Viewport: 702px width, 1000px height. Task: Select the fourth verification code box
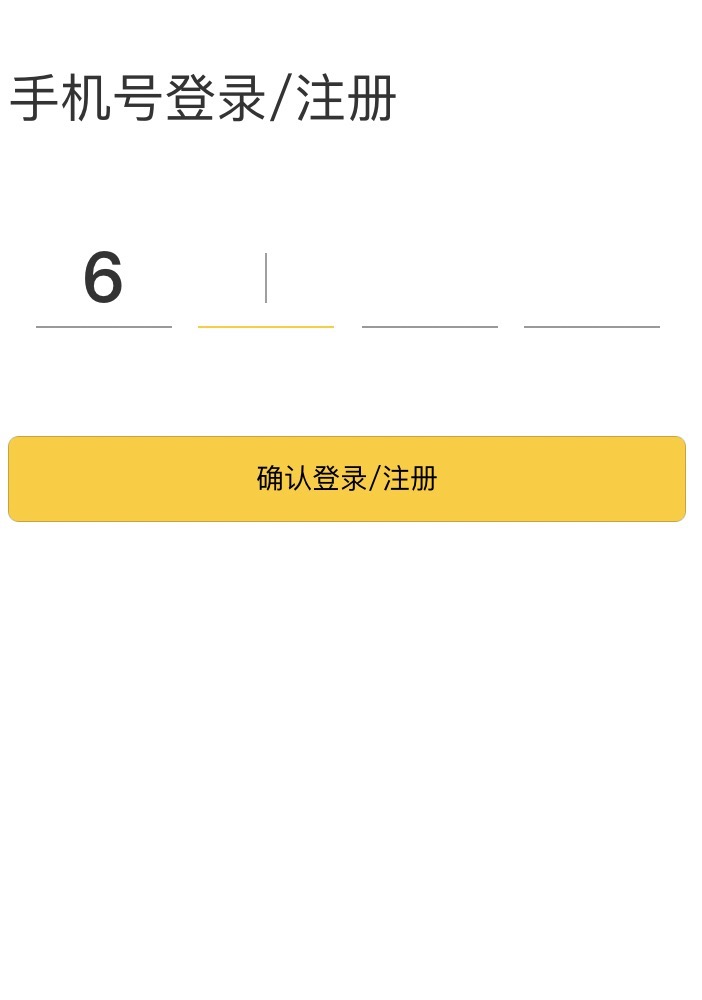592,280
